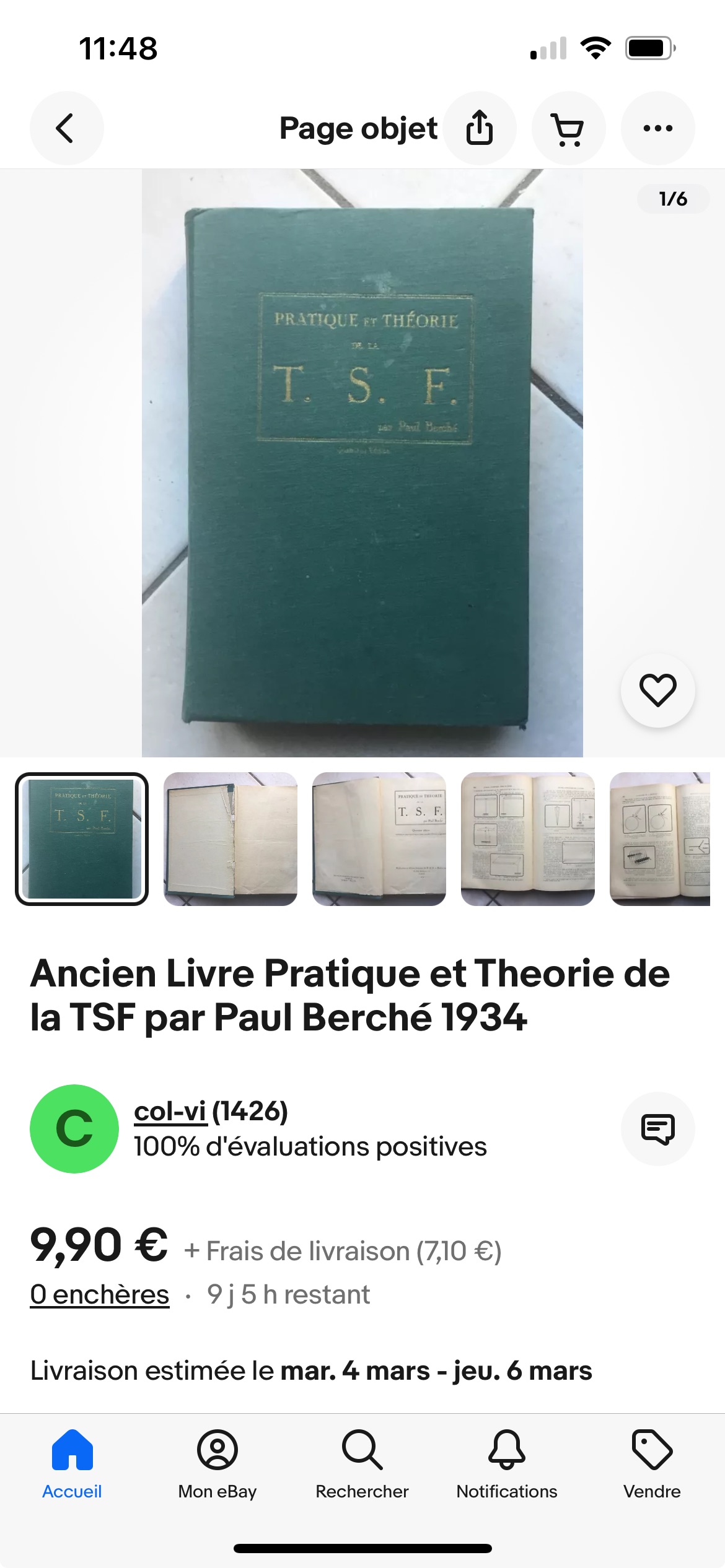Add this book to watchlist with heart
Viewport: 725px width, 1568px height.
point(657,690)
